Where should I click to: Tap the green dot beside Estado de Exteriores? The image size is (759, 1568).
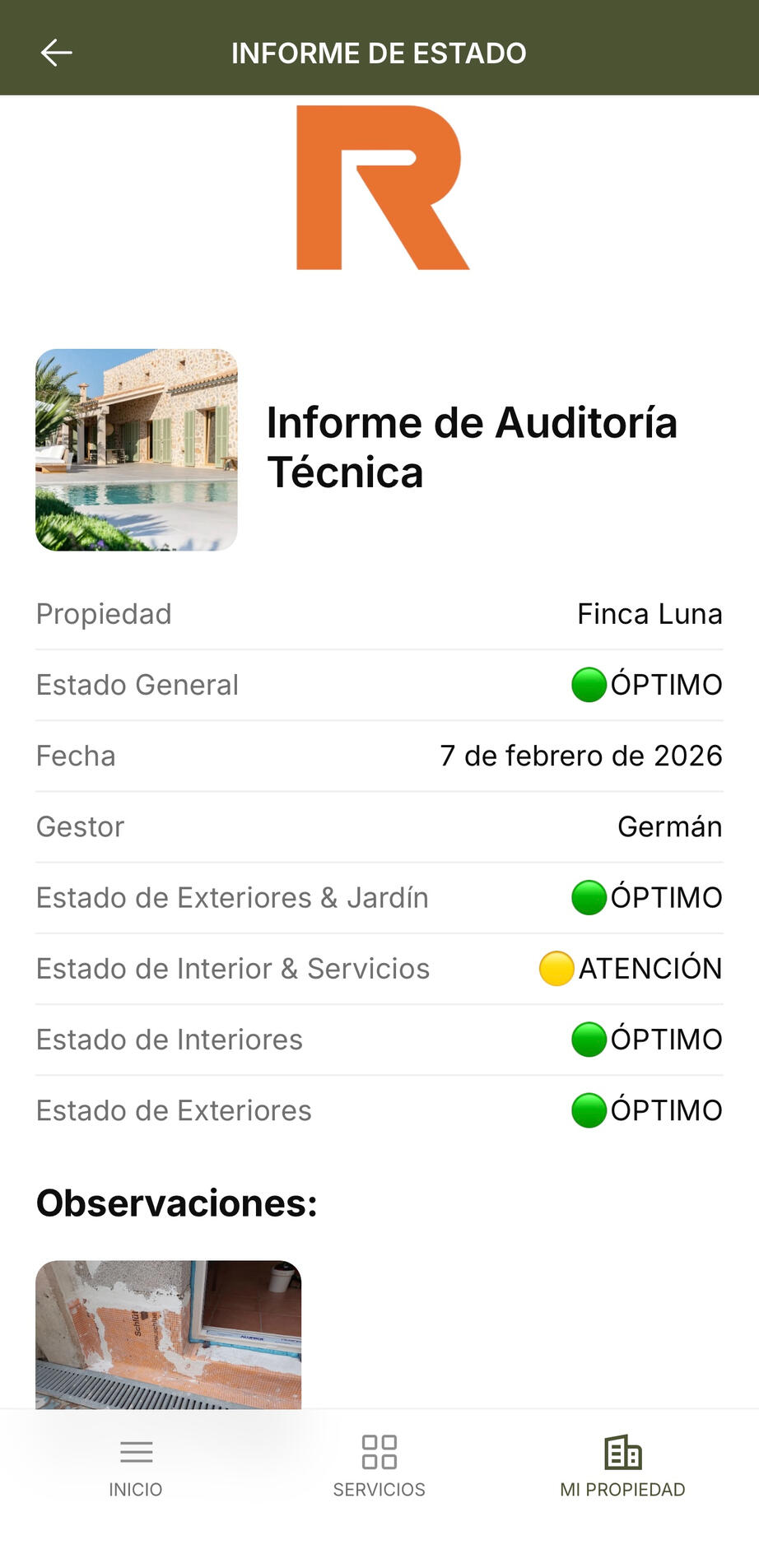coord(587,1110)
